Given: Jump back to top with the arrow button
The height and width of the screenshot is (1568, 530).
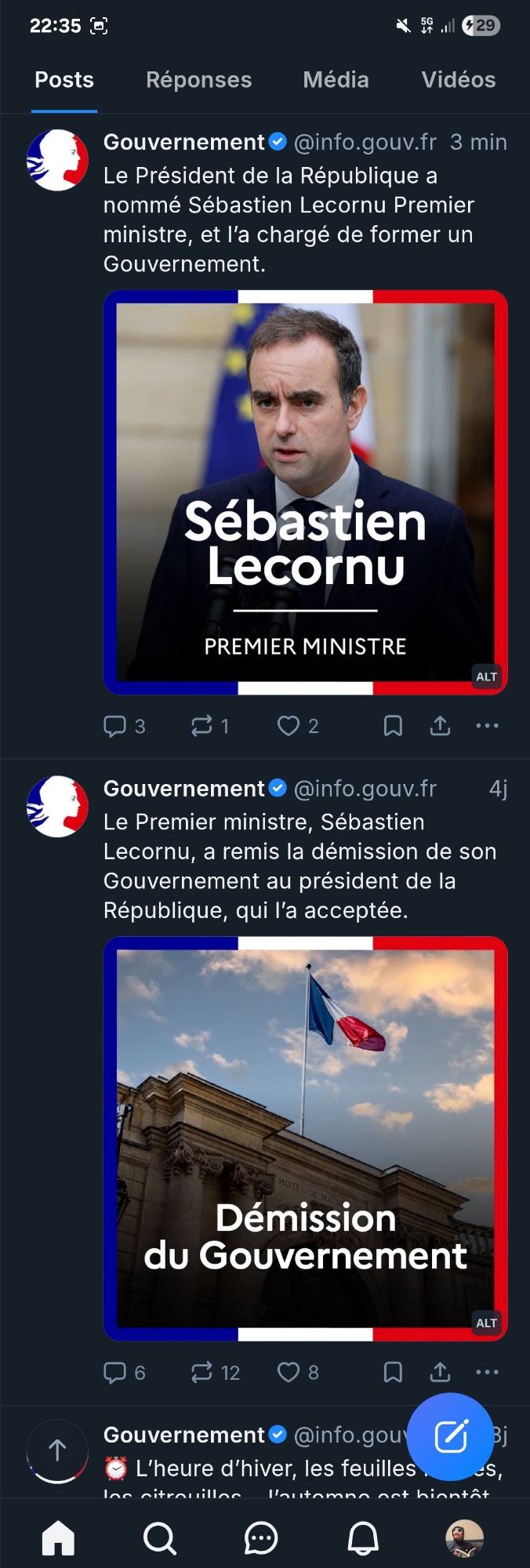Looking at the screenshot, I should (x=57, y=1450).
